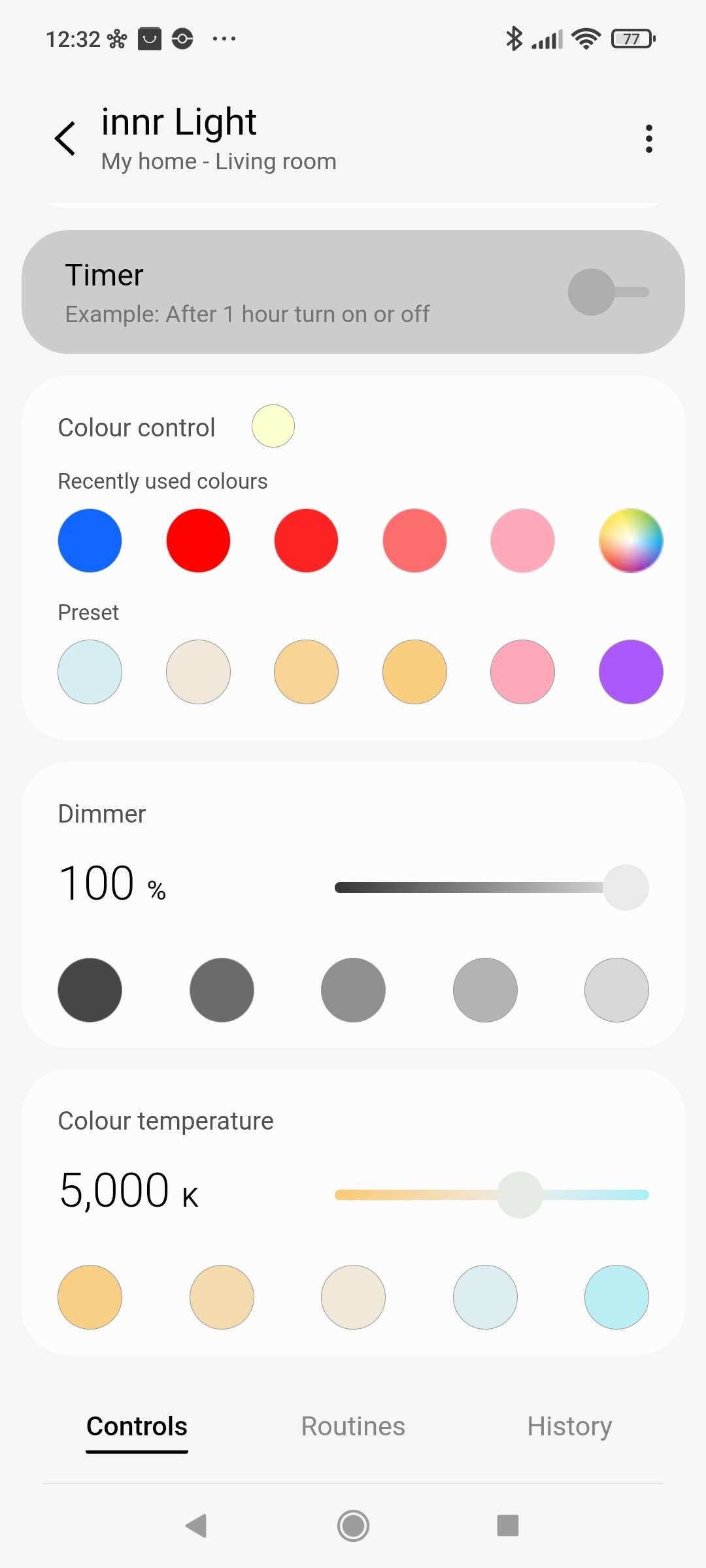Toggle the Timer switch
706x1568 pixels.
coord(607,292)
